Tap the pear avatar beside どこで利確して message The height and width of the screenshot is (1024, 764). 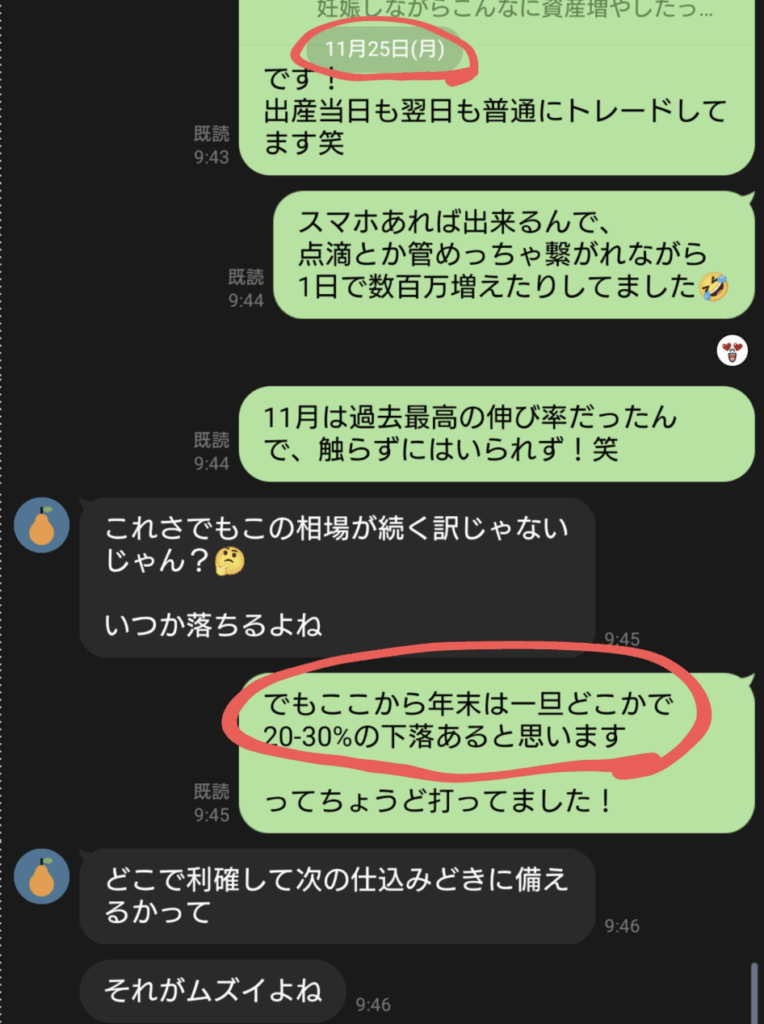(x=42, y=877)
